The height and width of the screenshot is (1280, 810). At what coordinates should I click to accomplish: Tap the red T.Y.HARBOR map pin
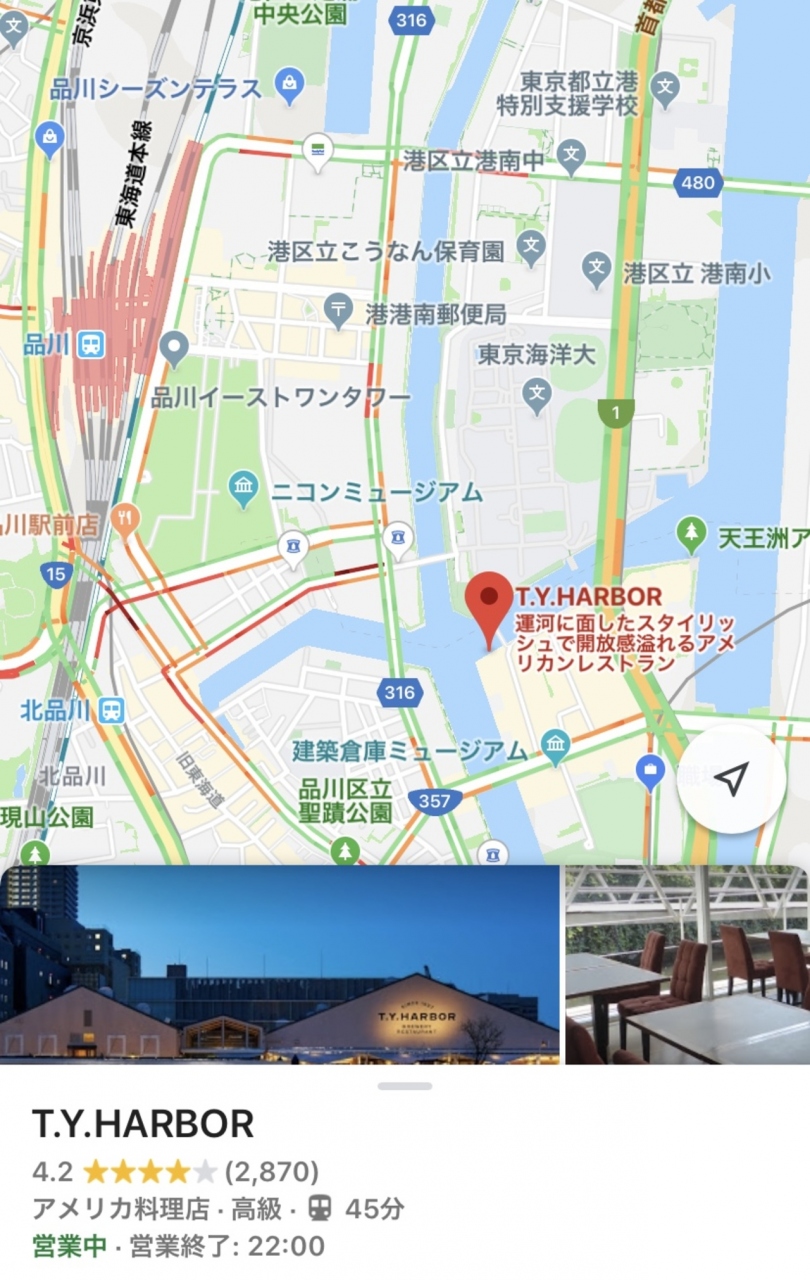pyautogui.click(x=488, y=602)
